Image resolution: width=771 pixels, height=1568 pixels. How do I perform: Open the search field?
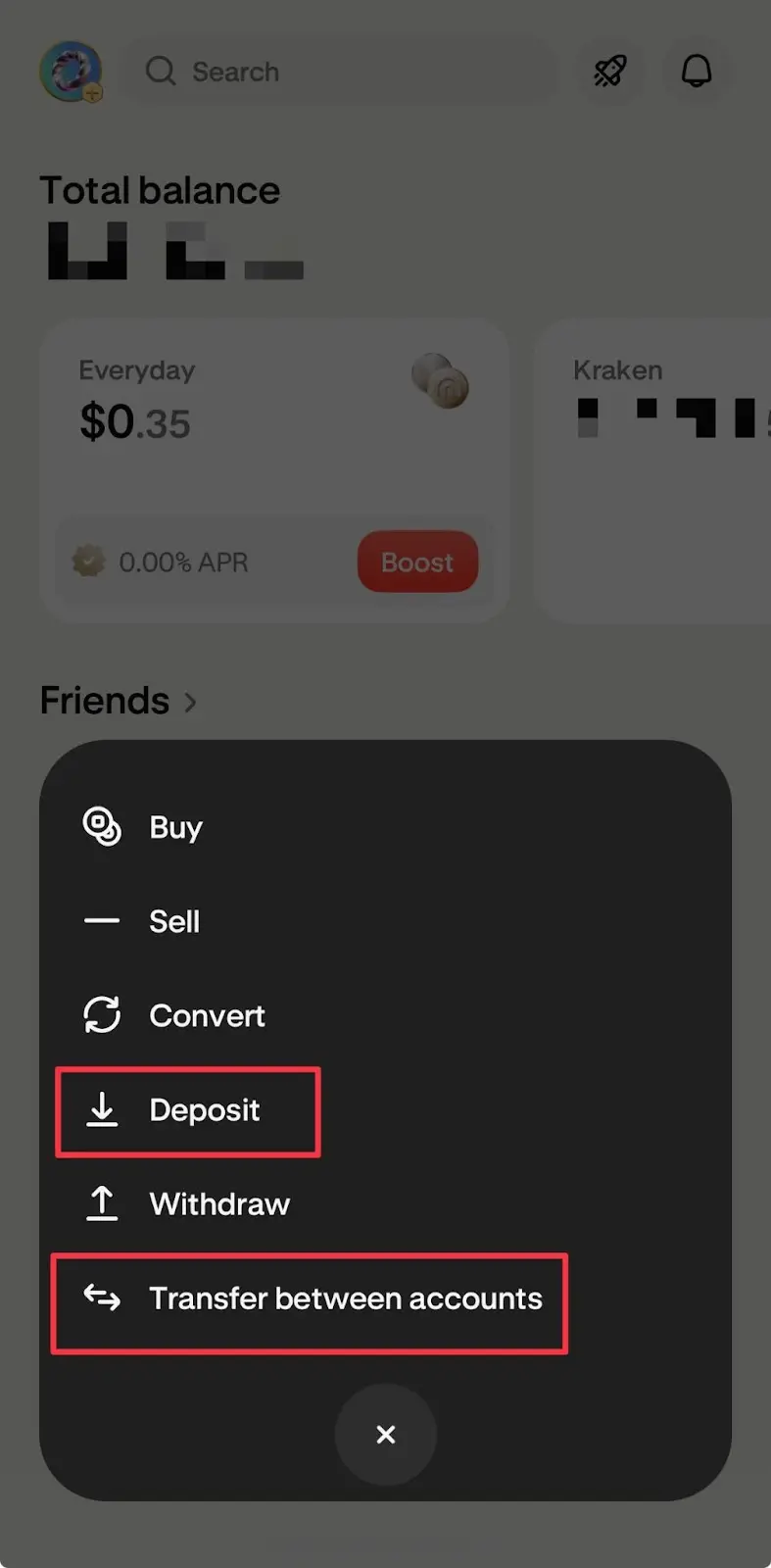pyautogui.click(x=343, y=72)
